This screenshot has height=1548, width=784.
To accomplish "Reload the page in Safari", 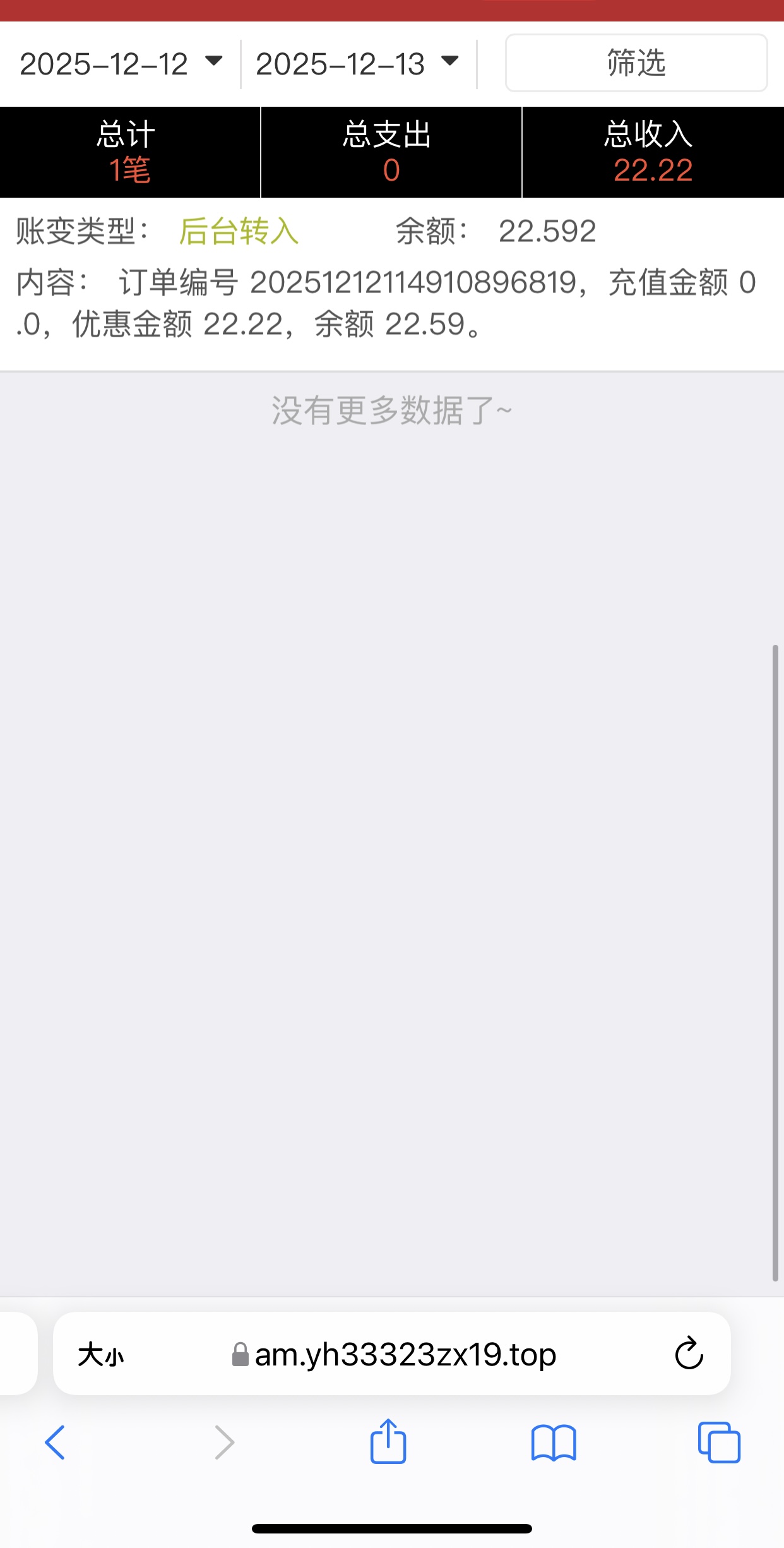I will 689,1354.
